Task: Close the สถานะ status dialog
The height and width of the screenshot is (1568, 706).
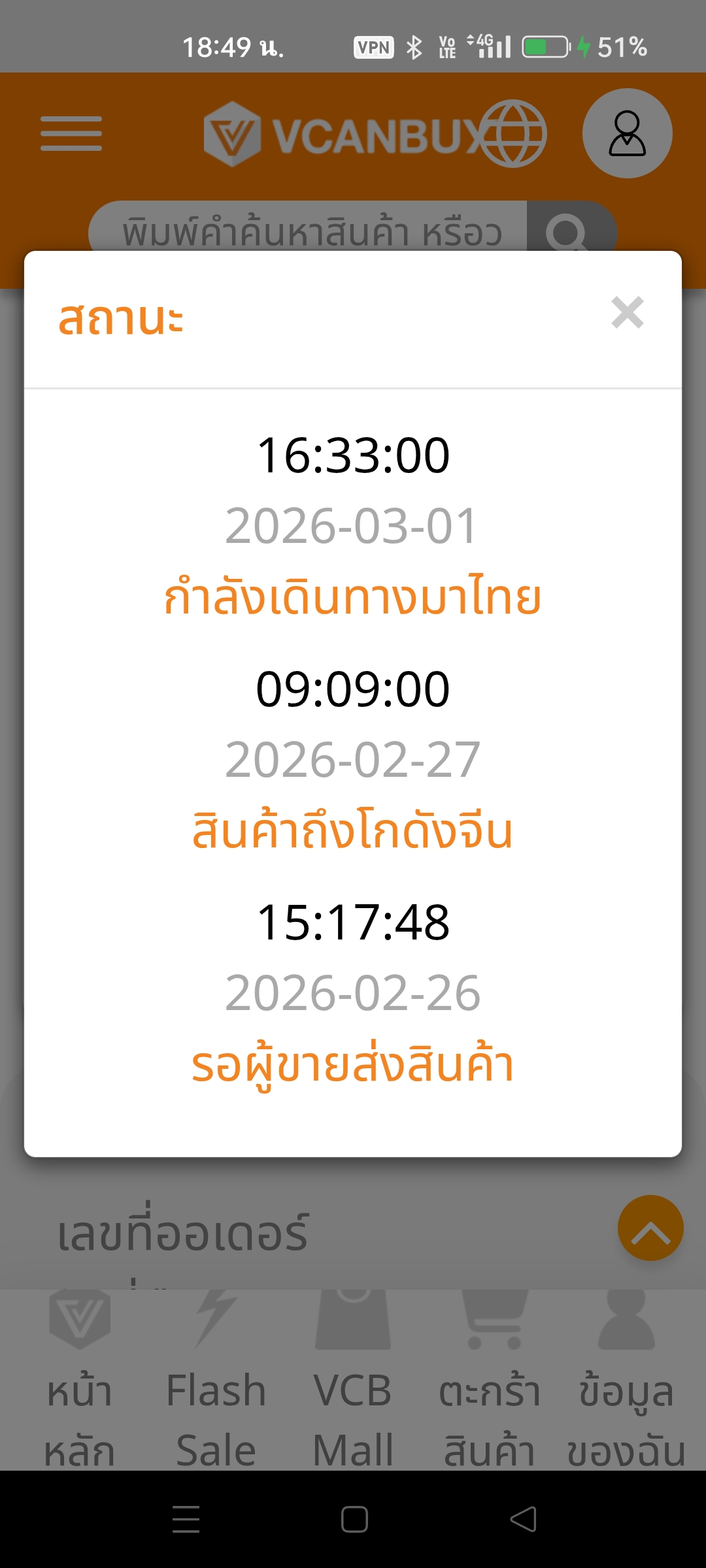Action: tap(628, 312)
